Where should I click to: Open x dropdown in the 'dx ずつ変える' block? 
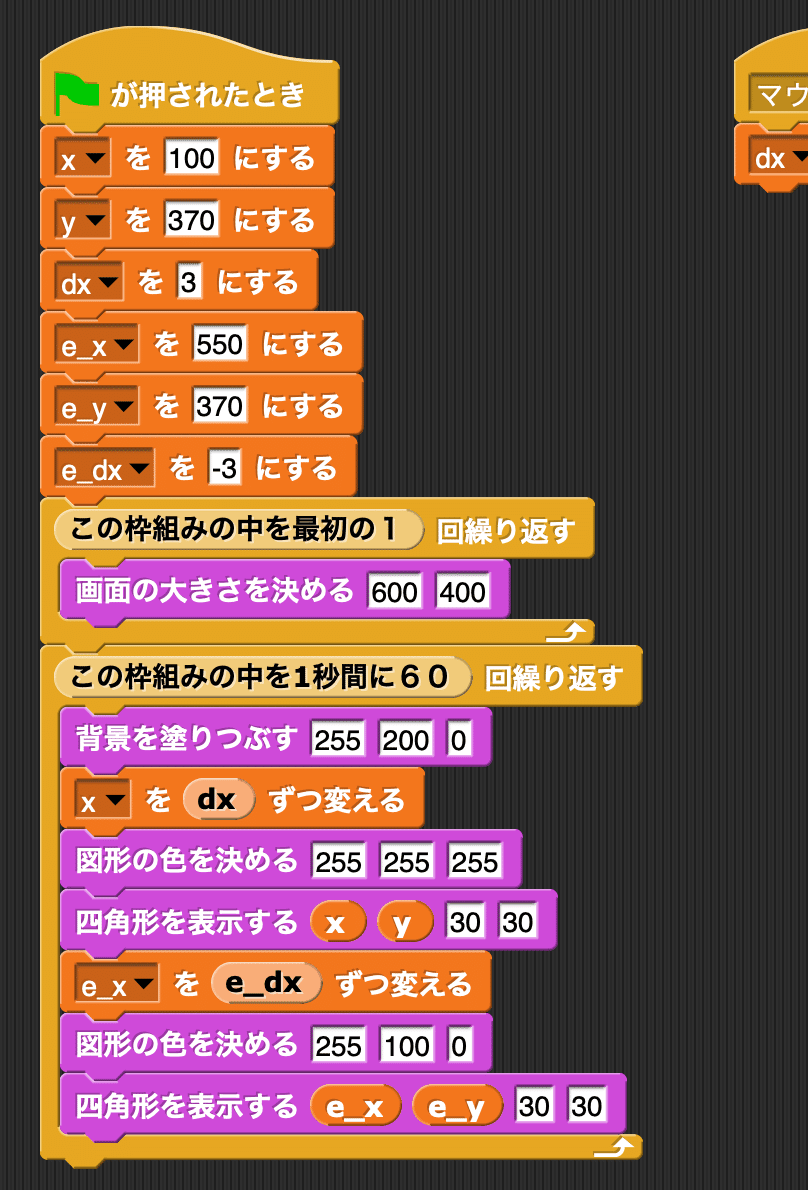point(103,801)
